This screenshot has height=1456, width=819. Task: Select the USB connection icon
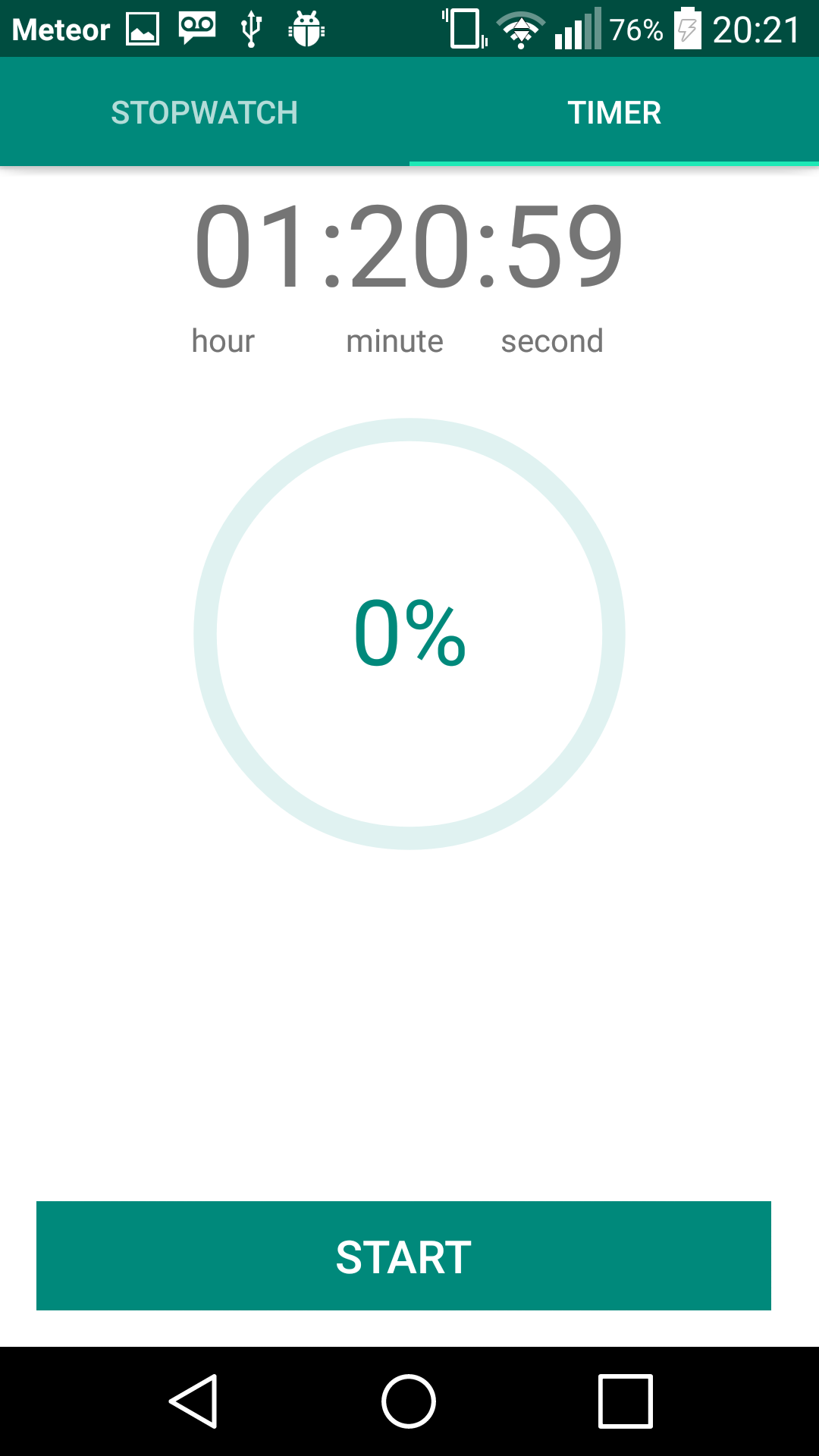click(x=253, y=30)
